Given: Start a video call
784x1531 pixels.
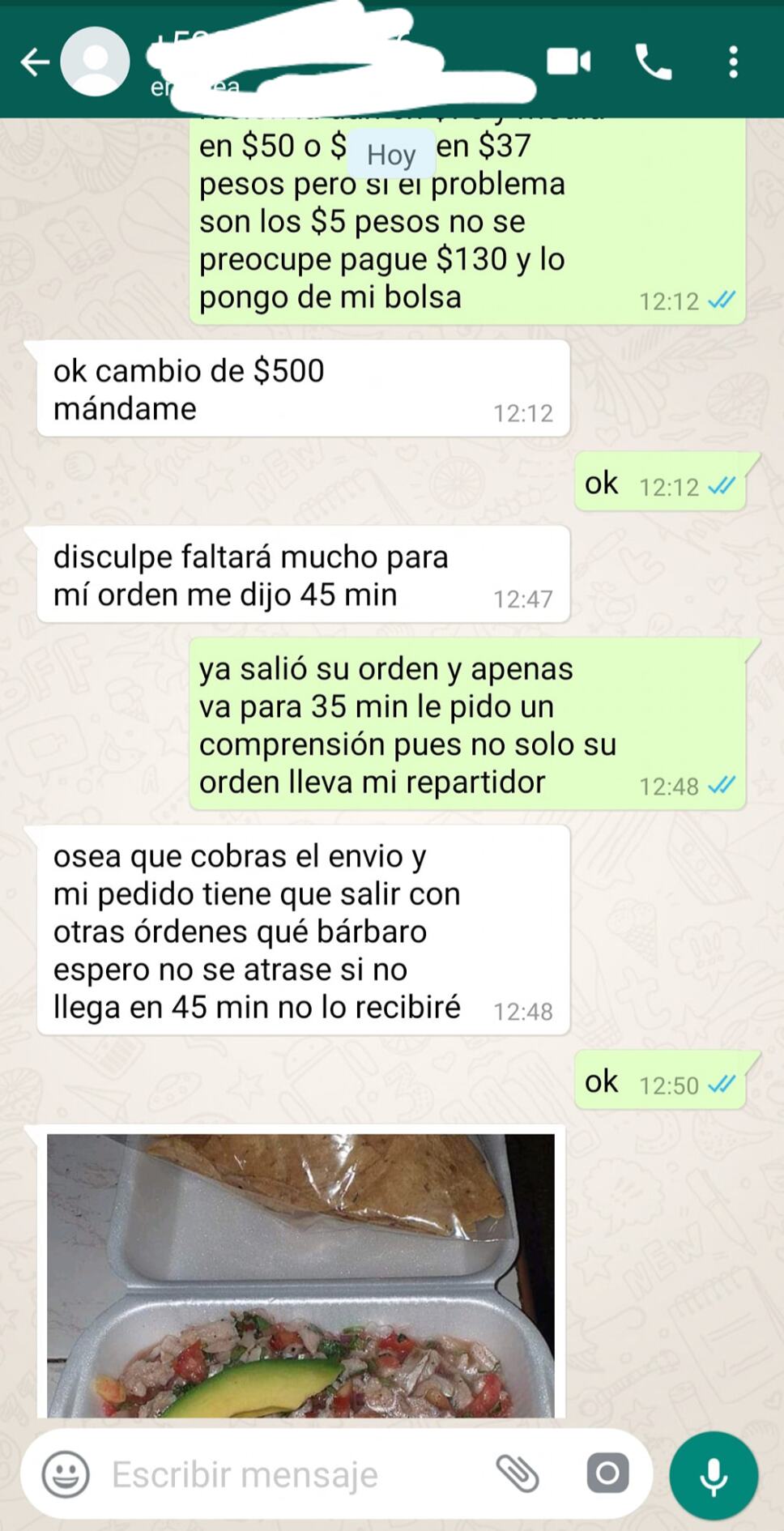Looking at the screenshot, I should click(569, 62).
